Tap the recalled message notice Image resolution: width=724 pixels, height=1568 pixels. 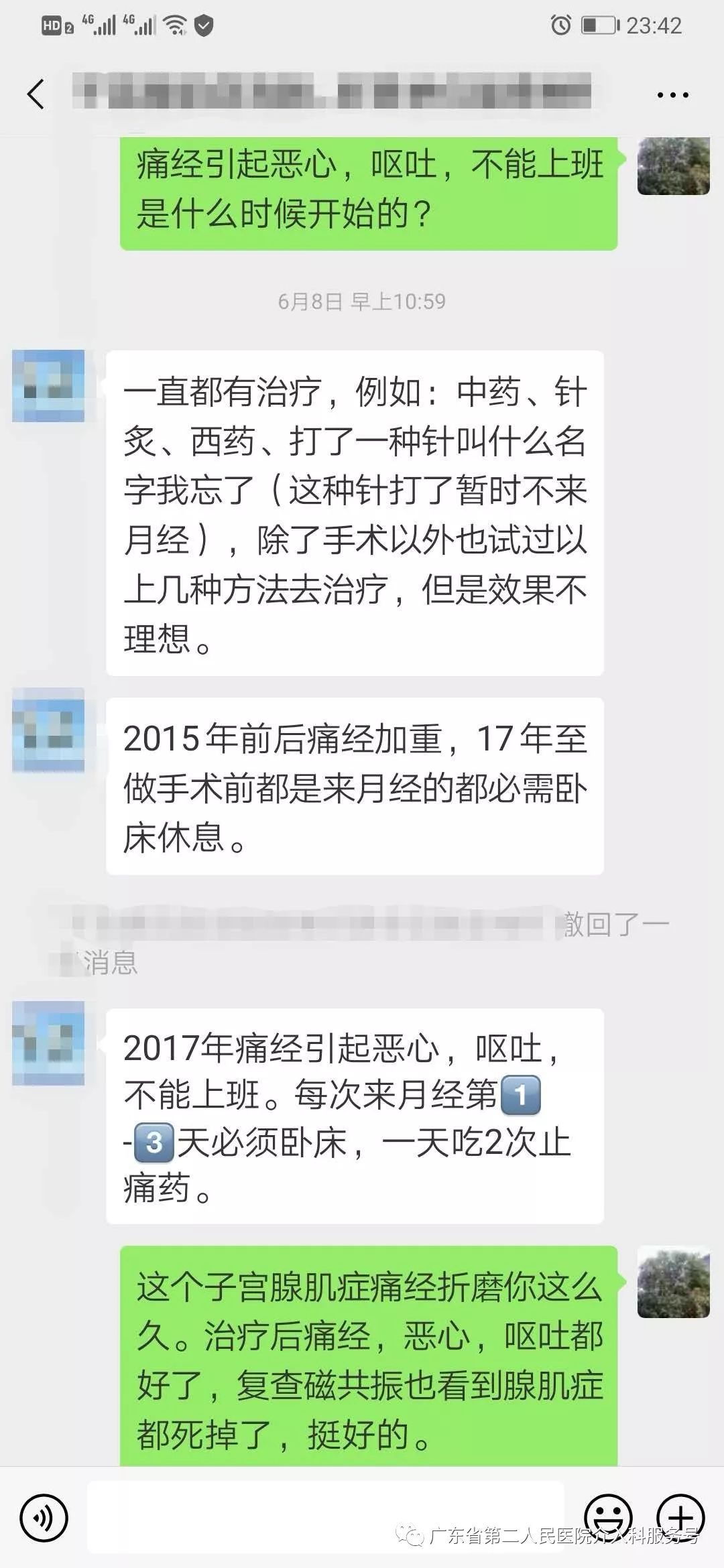click(x=362, y=938)
